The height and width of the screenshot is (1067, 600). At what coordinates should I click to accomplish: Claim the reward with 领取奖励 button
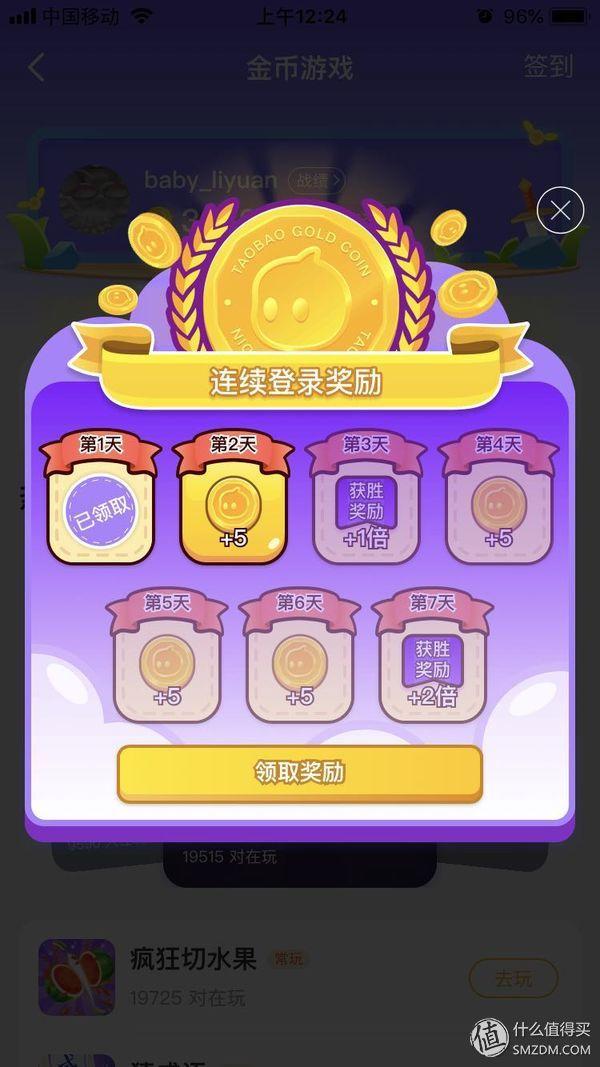pyautogui.click(x=299, y=773)
